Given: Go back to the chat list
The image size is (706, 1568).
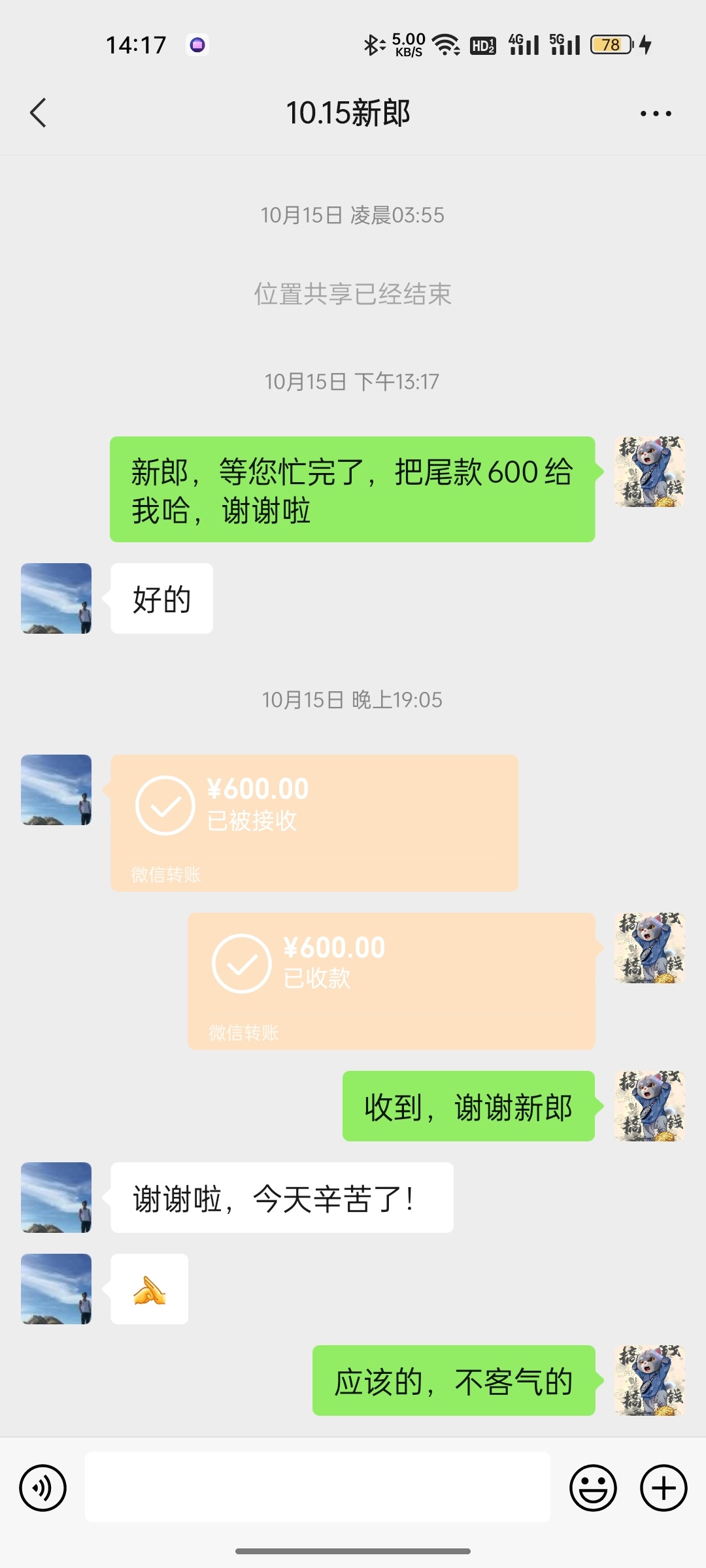Looking at the screenshot, I should pos(39,113).
